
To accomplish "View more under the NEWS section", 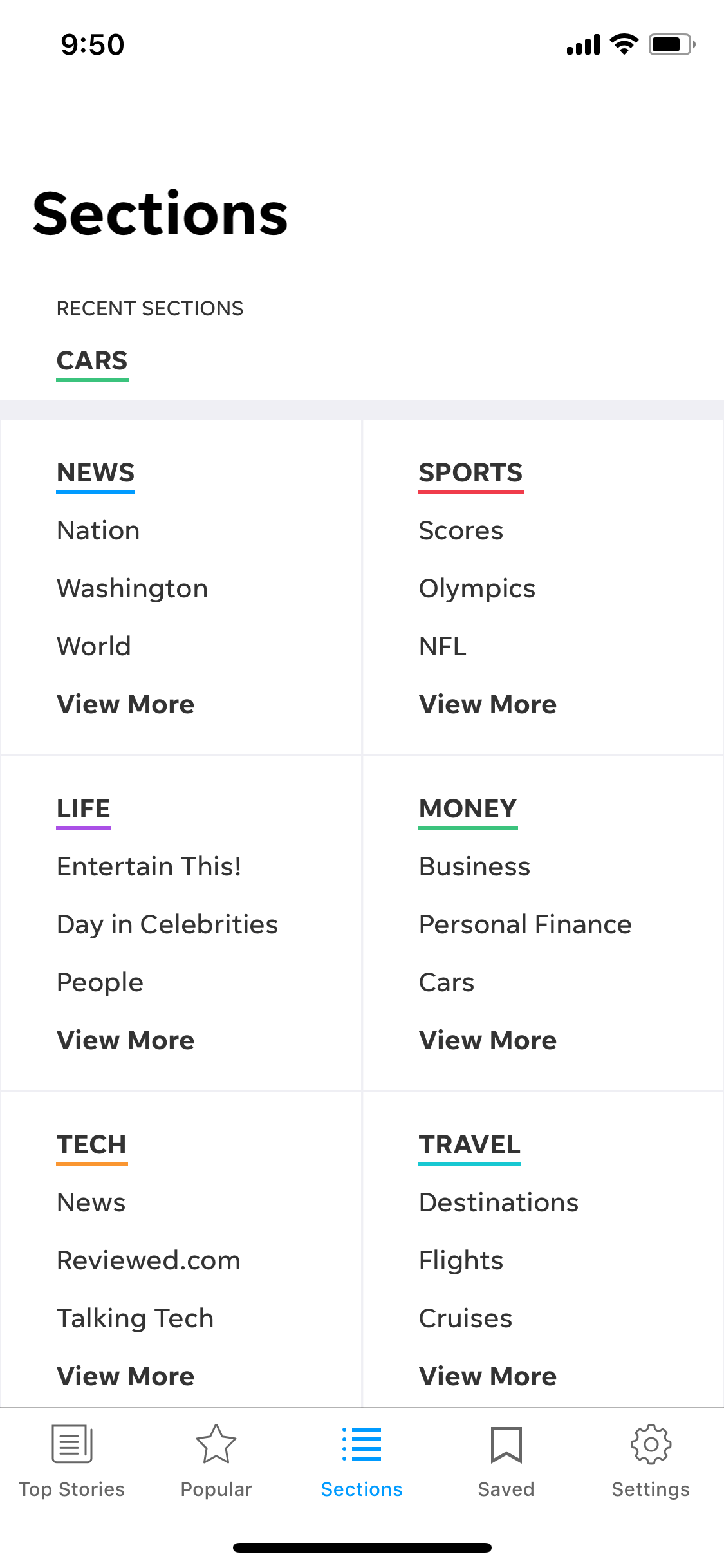I will coord(125,704).
